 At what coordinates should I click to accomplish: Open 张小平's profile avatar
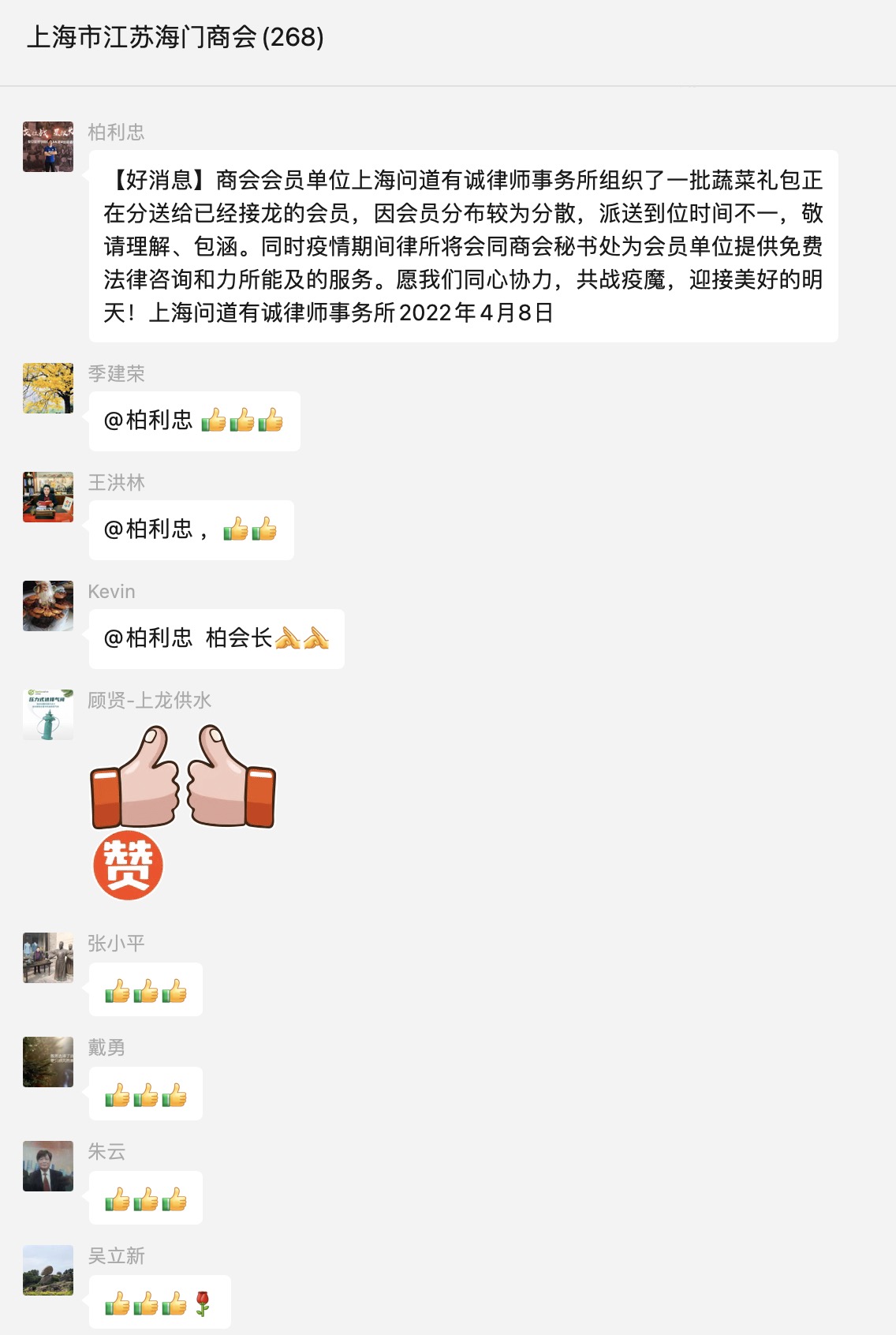coord(48,958)
